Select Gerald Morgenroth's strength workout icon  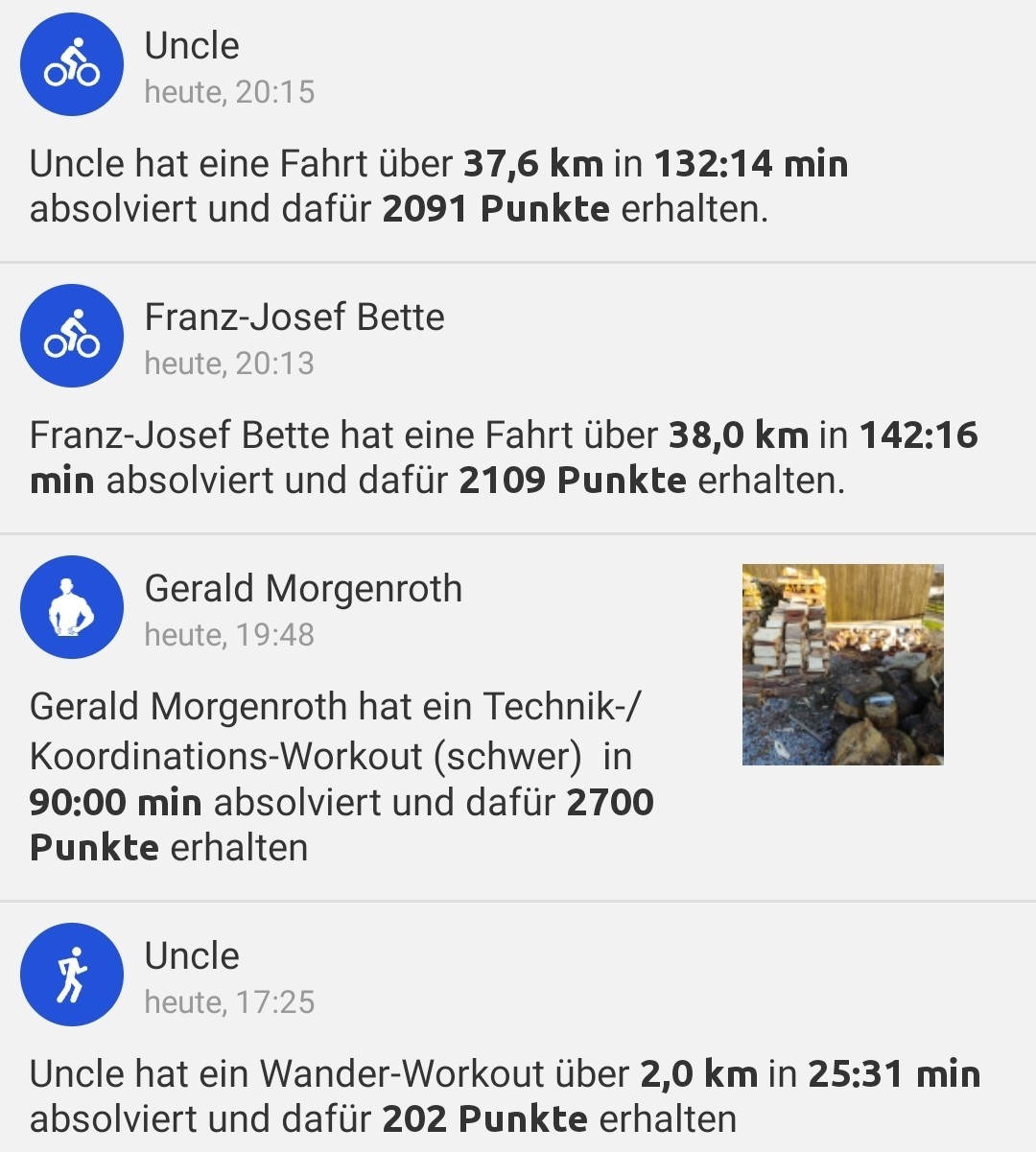(71, 606)
